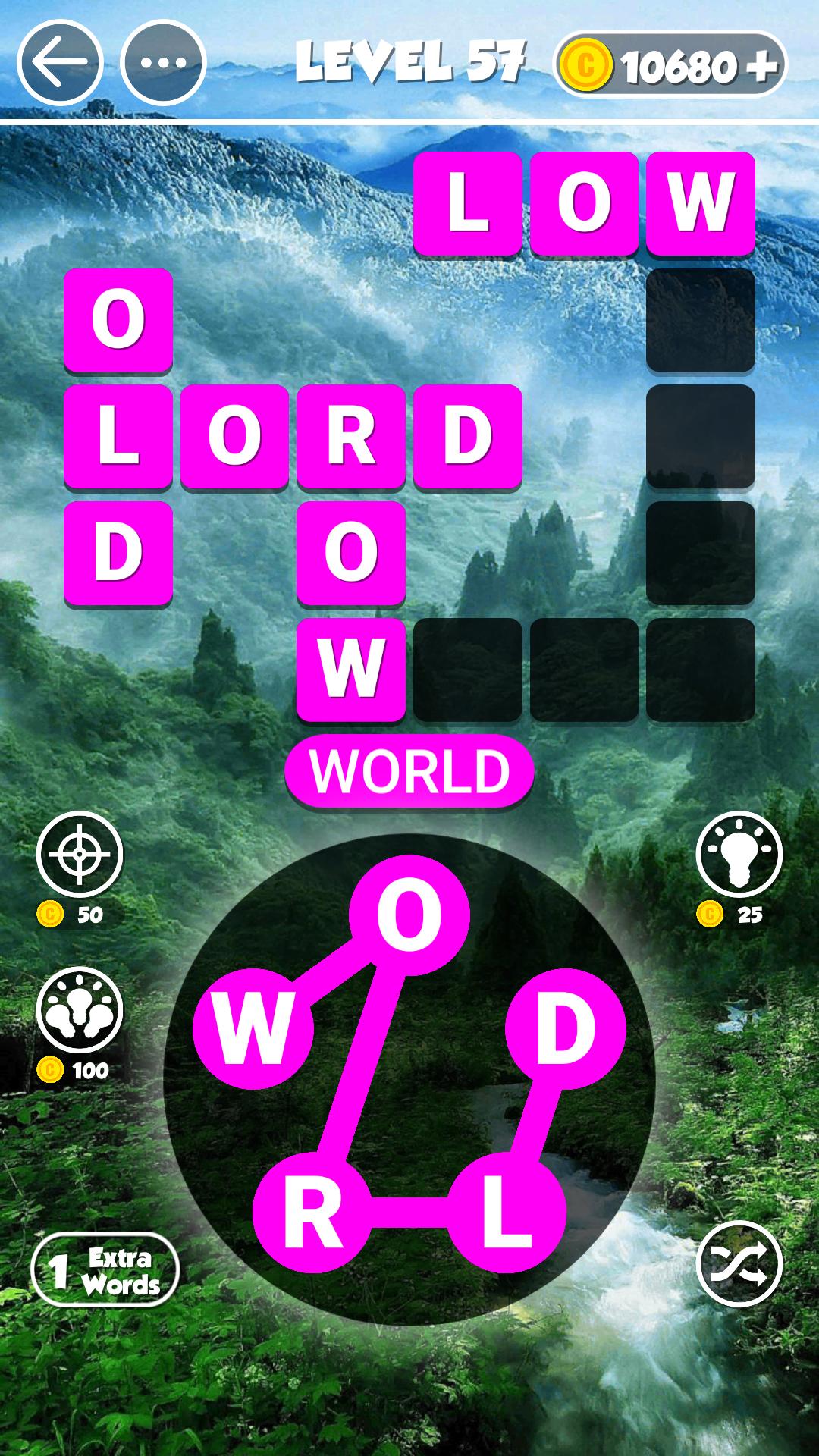Shuffle the letters in the wheel
This screenshot has width=819, height=1456.
(x=739, y=1263)
